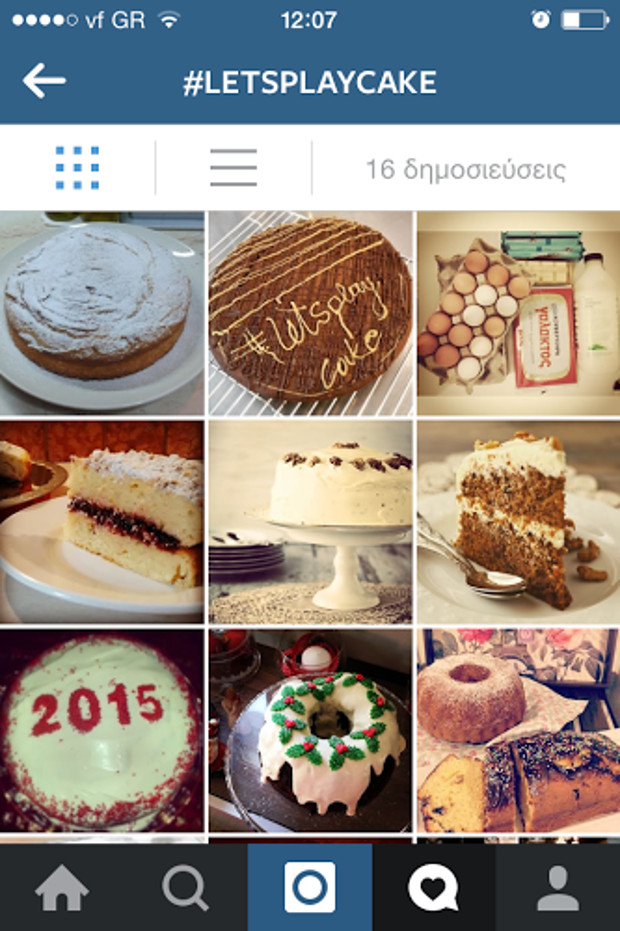Viewport: 620px width, 931px height.
Task: Switch to grid view
Action: (x=77, y=168)
